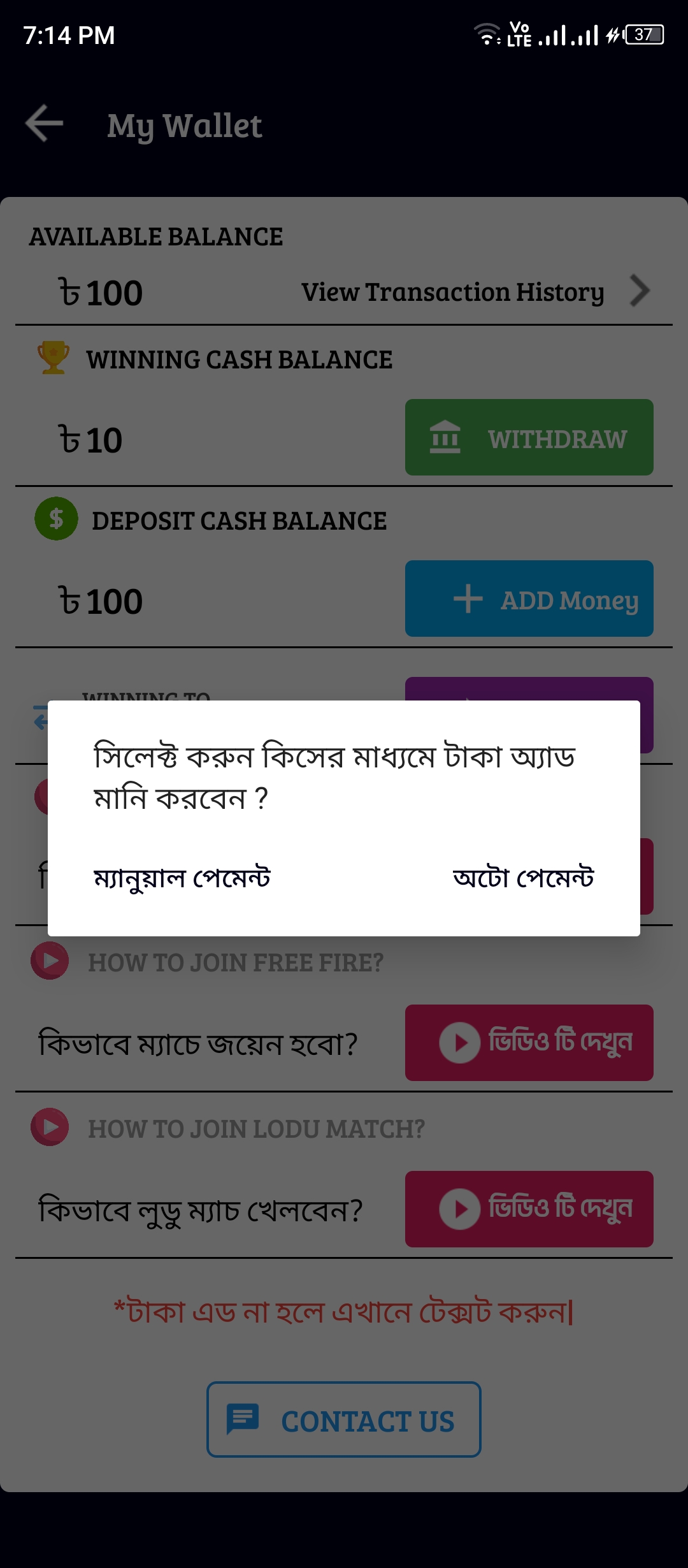The image size is (688, 1568).
Task: Tap the ADD Money button
Action: click(529, 599)
